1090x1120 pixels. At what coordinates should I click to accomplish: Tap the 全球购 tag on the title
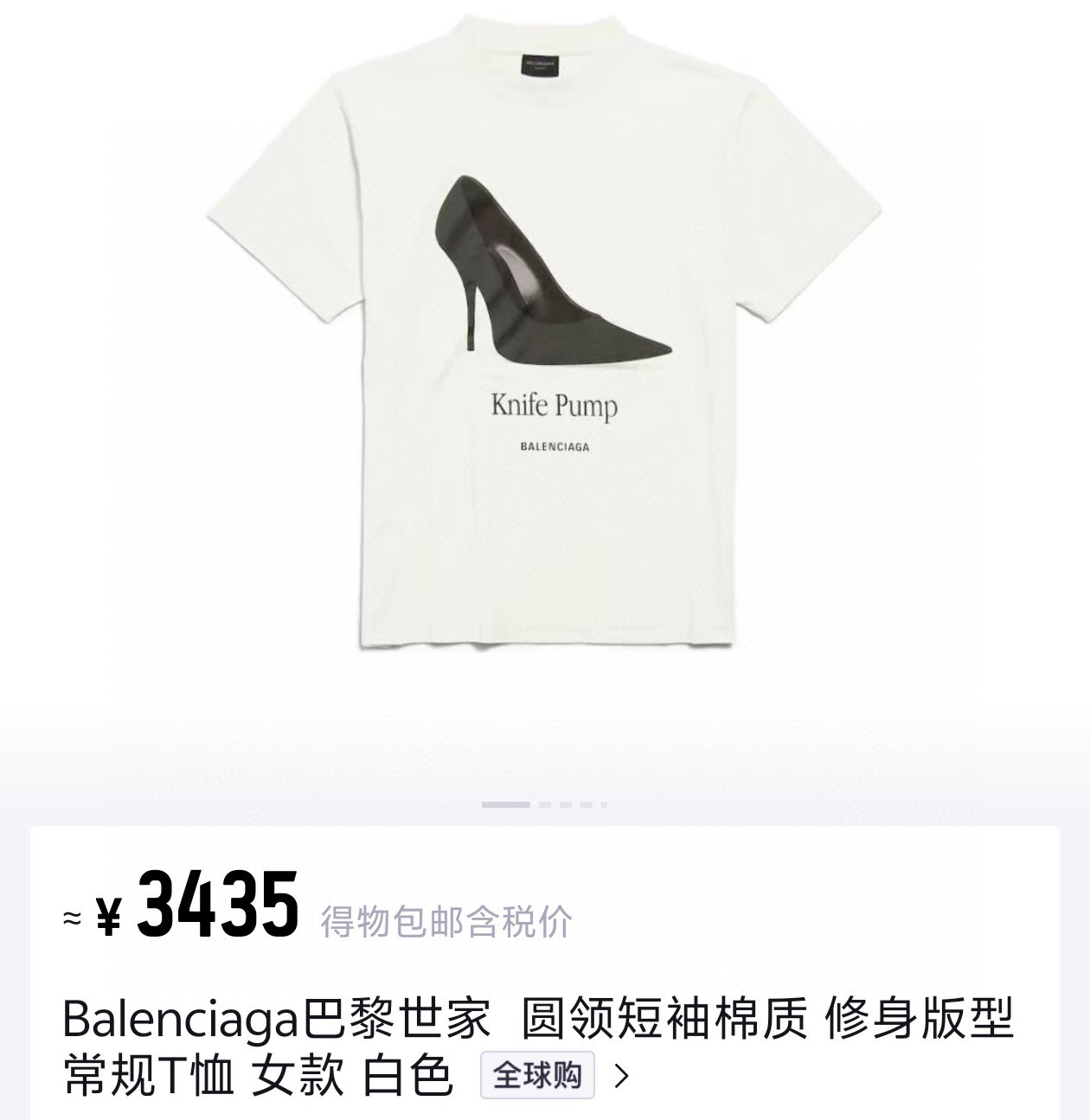(537, 1075)
